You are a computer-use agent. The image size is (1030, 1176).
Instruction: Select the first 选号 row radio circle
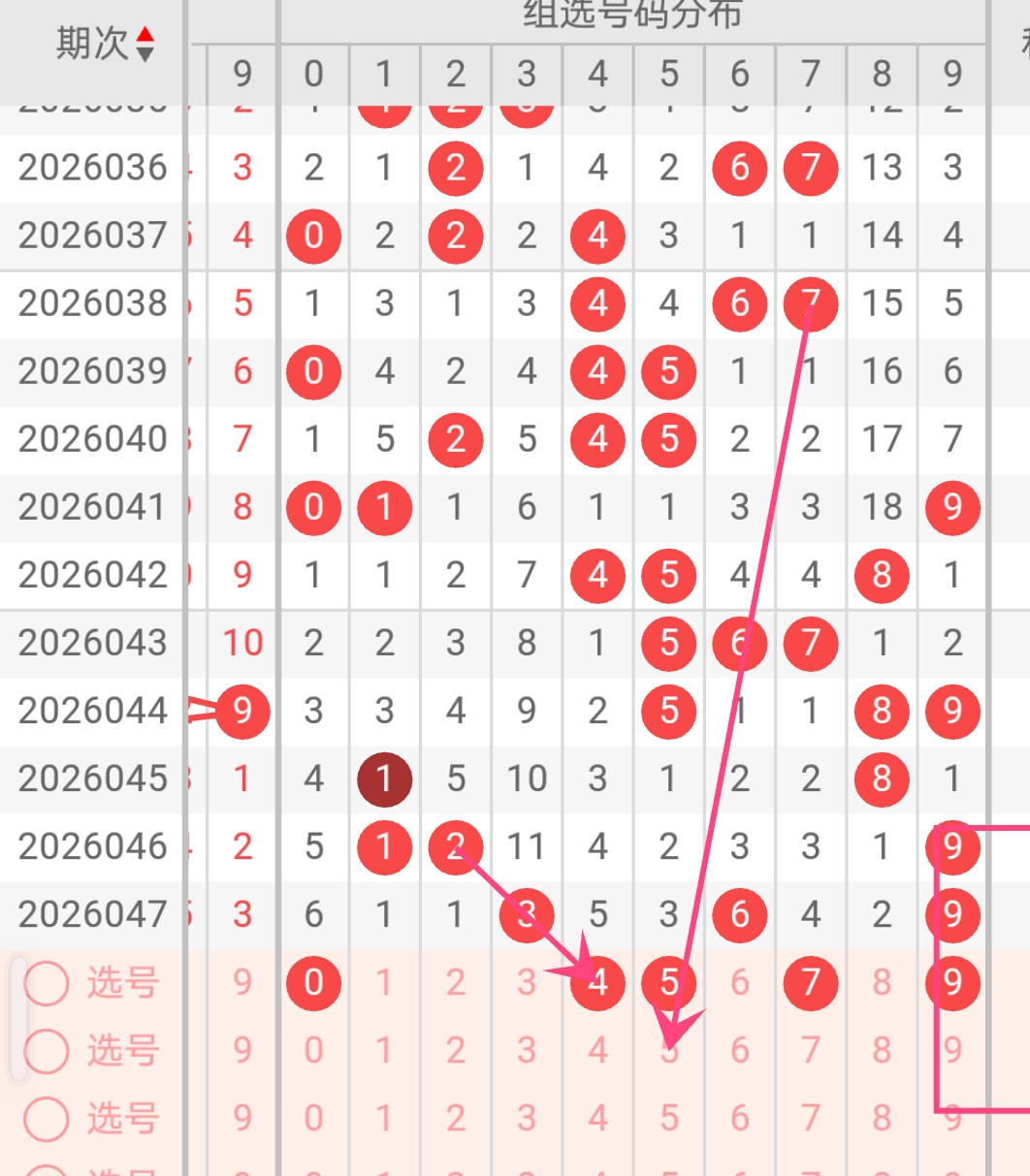coord(46,982)
